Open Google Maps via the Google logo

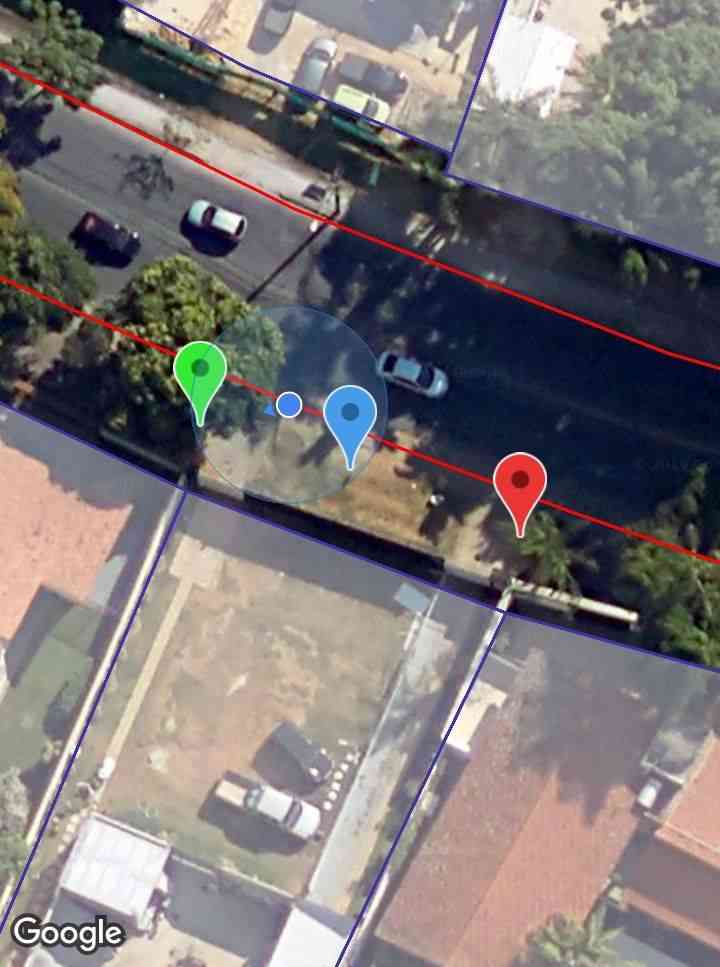(x=67, y=933)
